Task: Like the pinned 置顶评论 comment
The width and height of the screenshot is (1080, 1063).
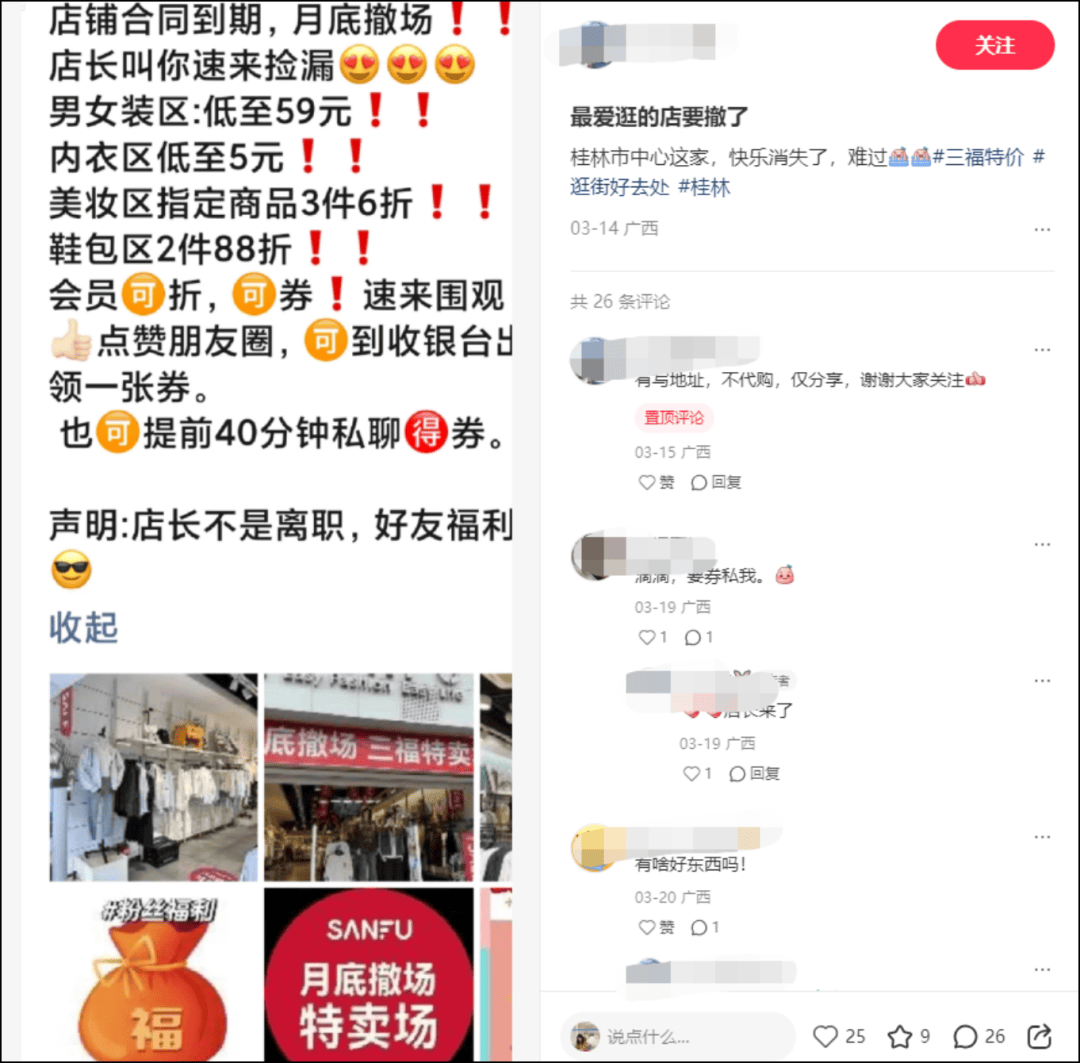Action: (657, 482)
